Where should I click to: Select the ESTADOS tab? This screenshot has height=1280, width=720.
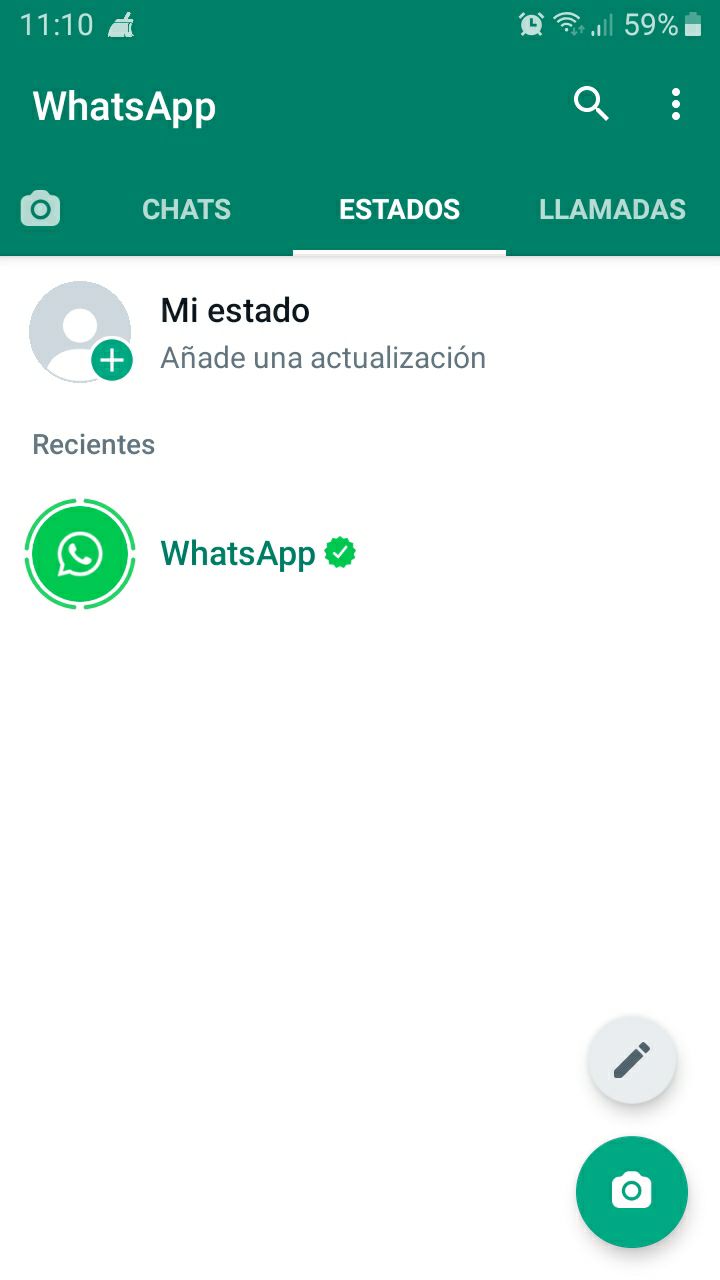tap(399, 209)
